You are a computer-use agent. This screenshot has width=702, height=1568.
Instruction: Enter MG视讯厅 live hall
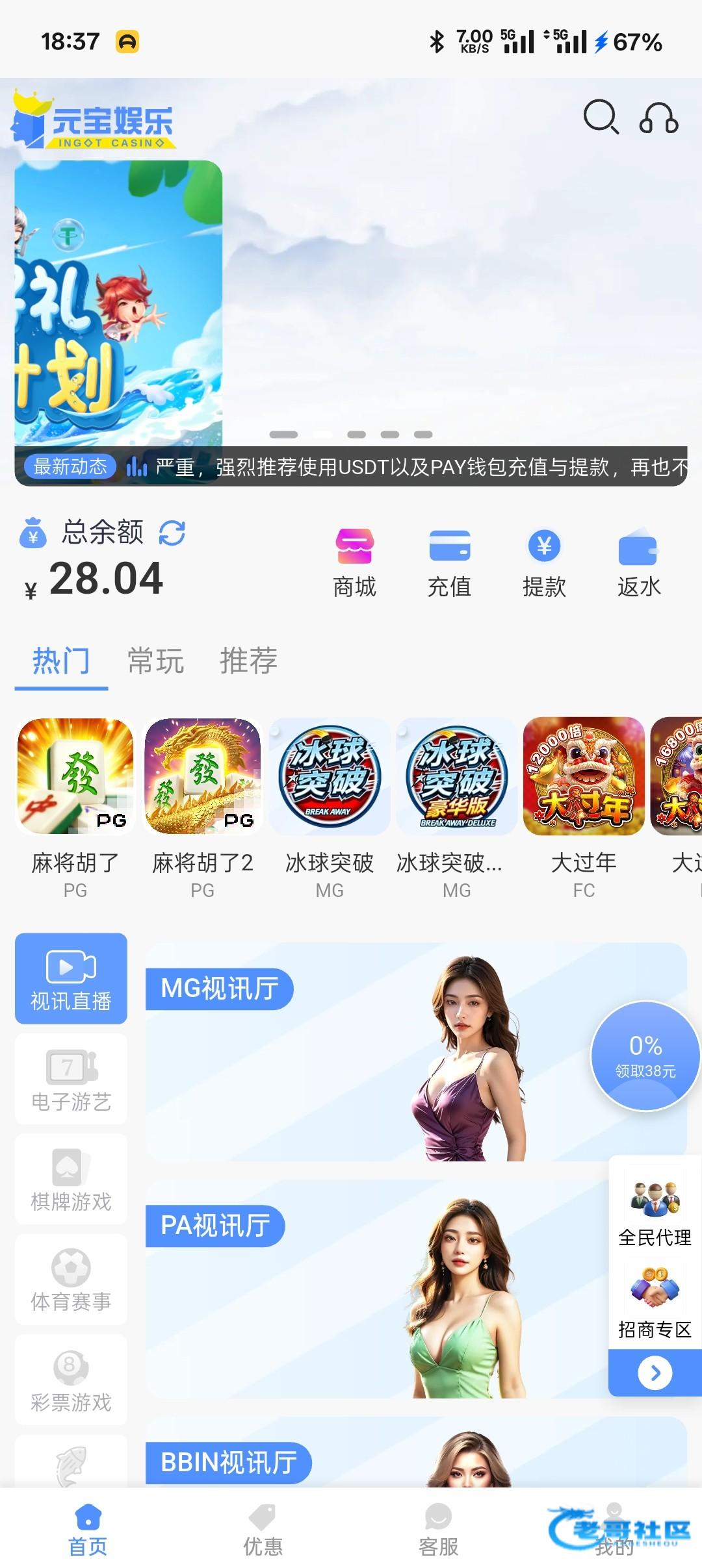(x=364, y=1052)
